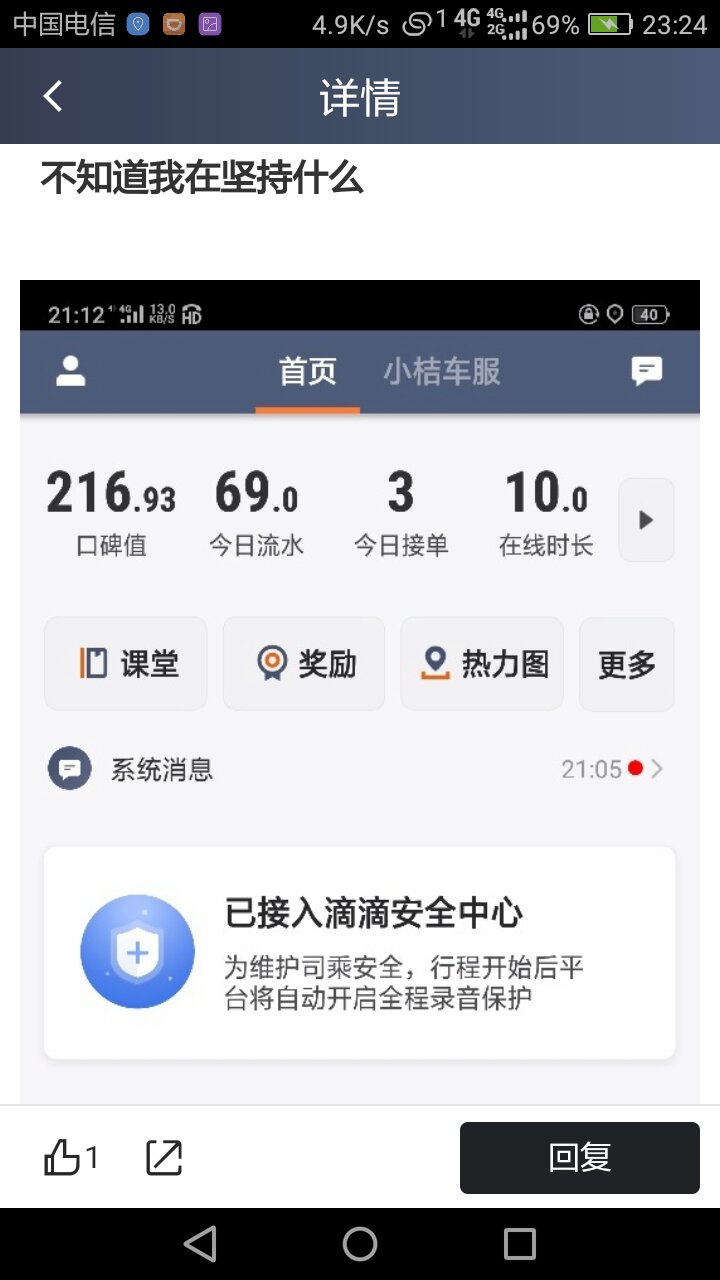The image size is (720, 1280).
Task: Click the share icon beside the like button
Action: [163, 1157]
